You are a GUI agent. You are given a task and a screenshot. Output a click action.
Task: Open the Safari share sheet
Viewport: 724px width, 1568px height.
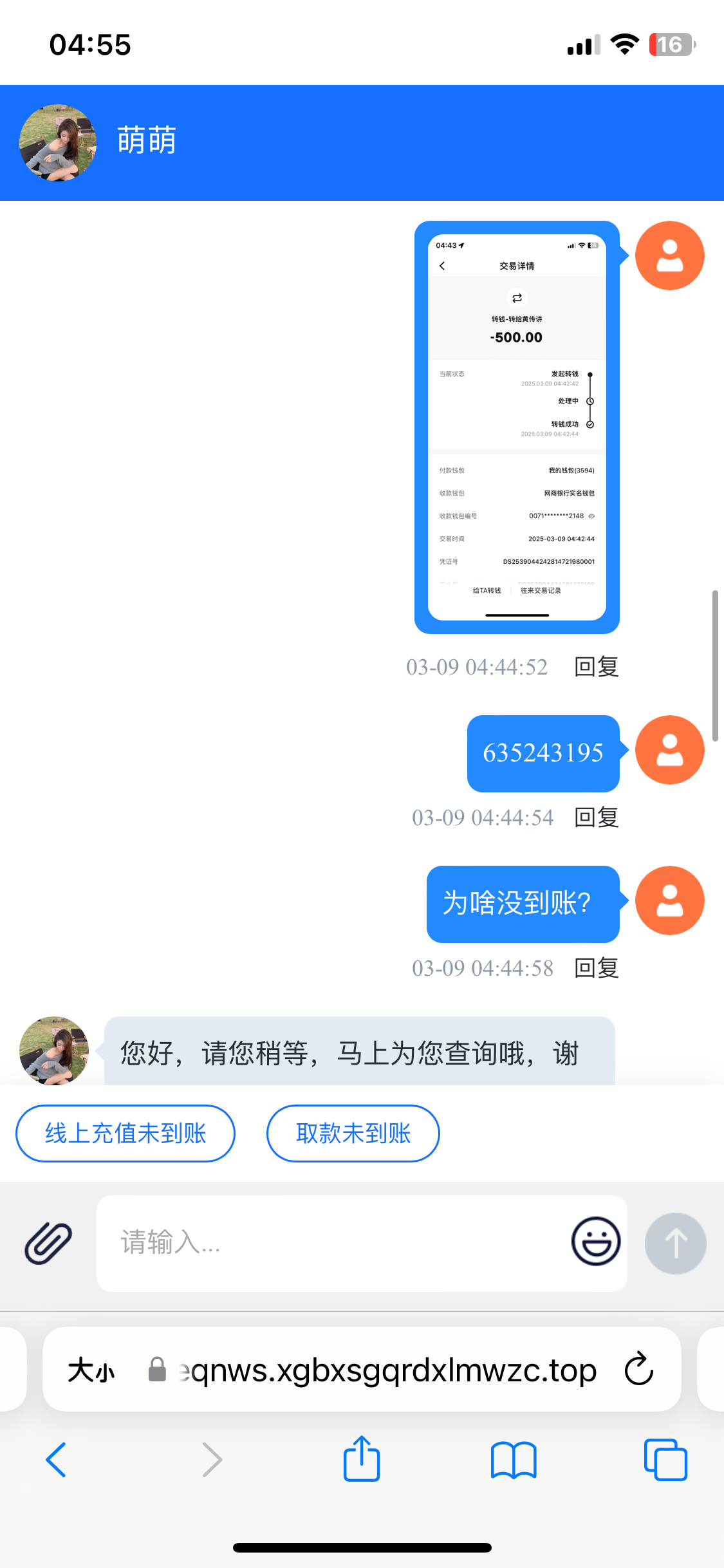pyautogui.click(x=362, y=1459)
